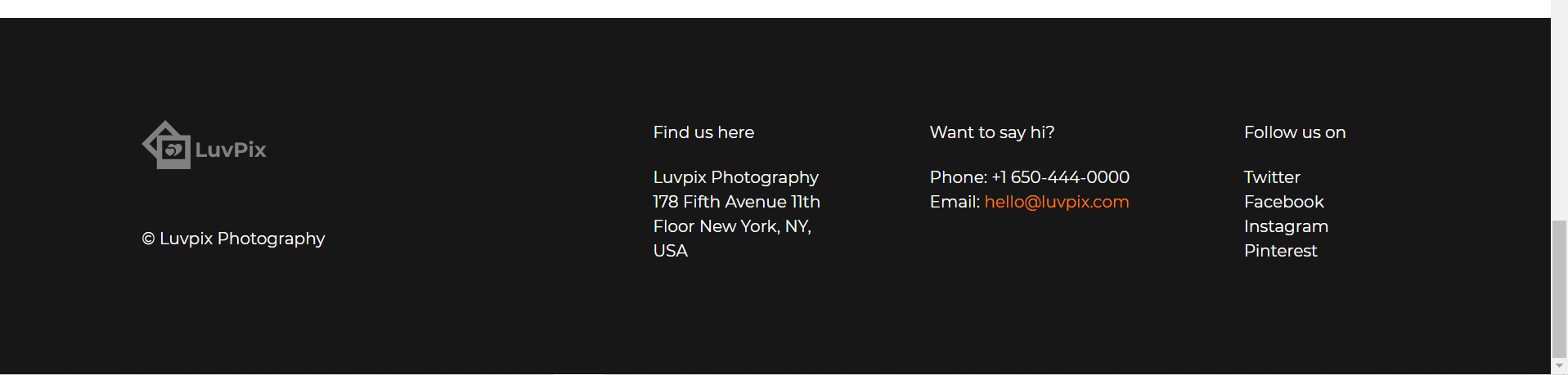The width and height of the screenshot is (1568, 375).
Task: Go to the Instagram link
Action: point(1286,226)
